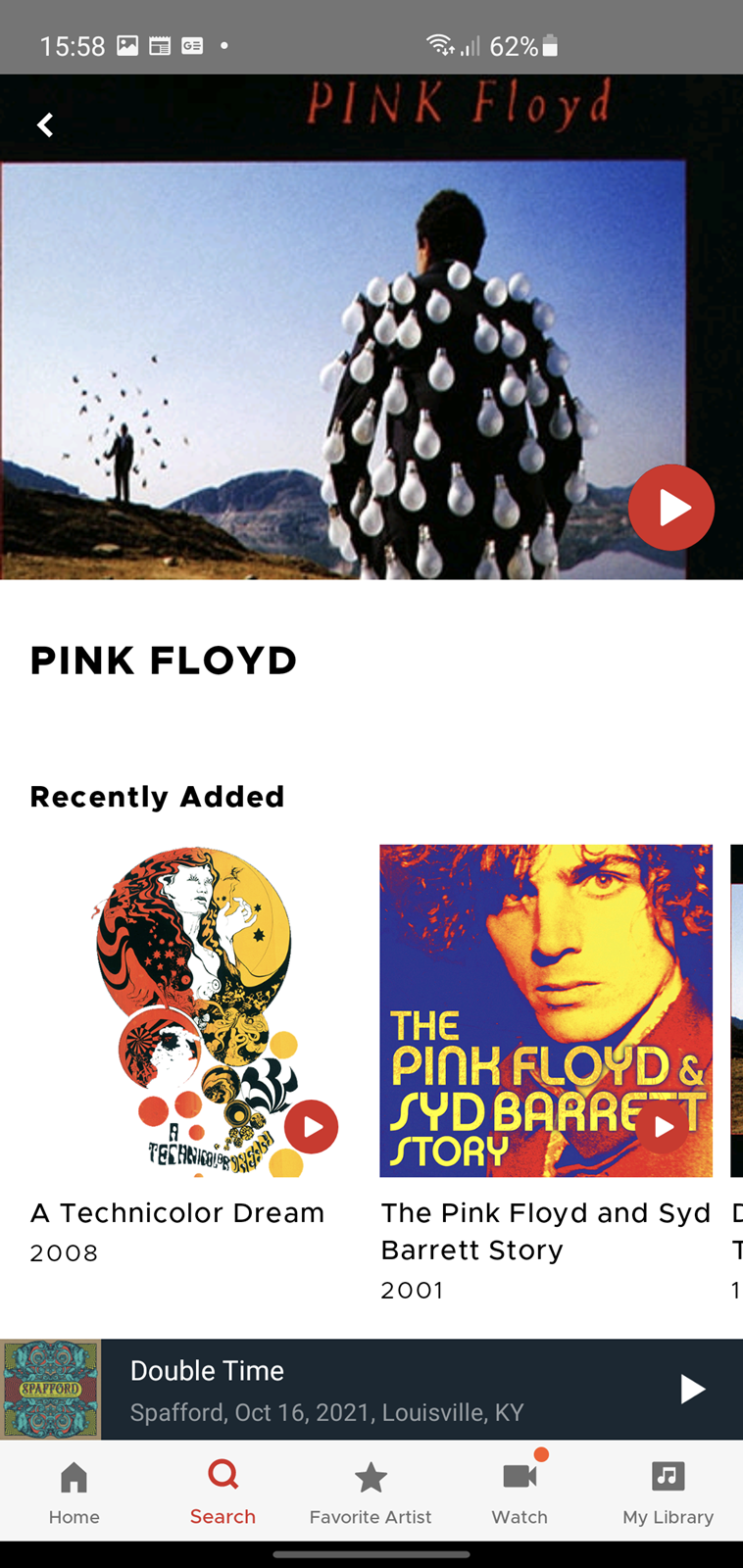
Task: Switch to the Search tab
Action: 223,1493
